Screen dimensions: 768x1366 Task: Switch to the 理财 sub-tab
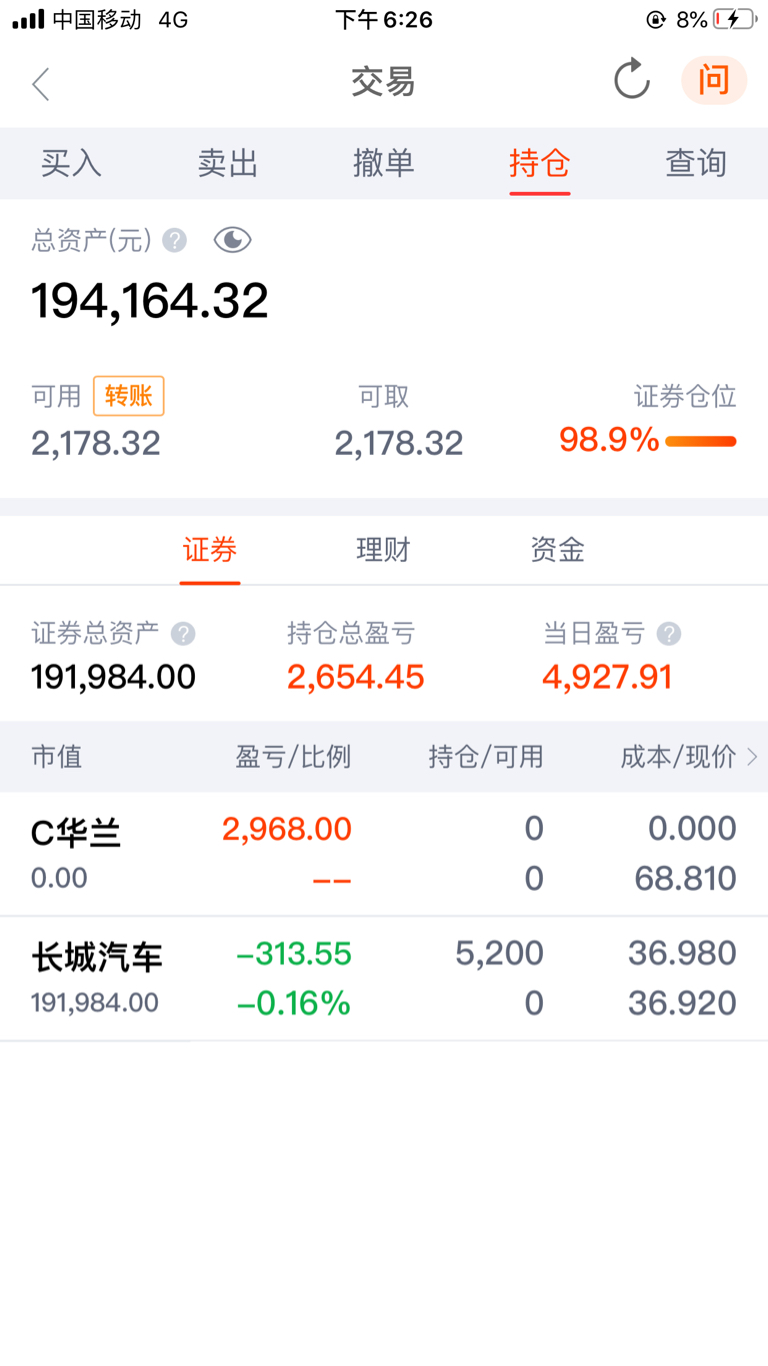[x=383, y=550]
